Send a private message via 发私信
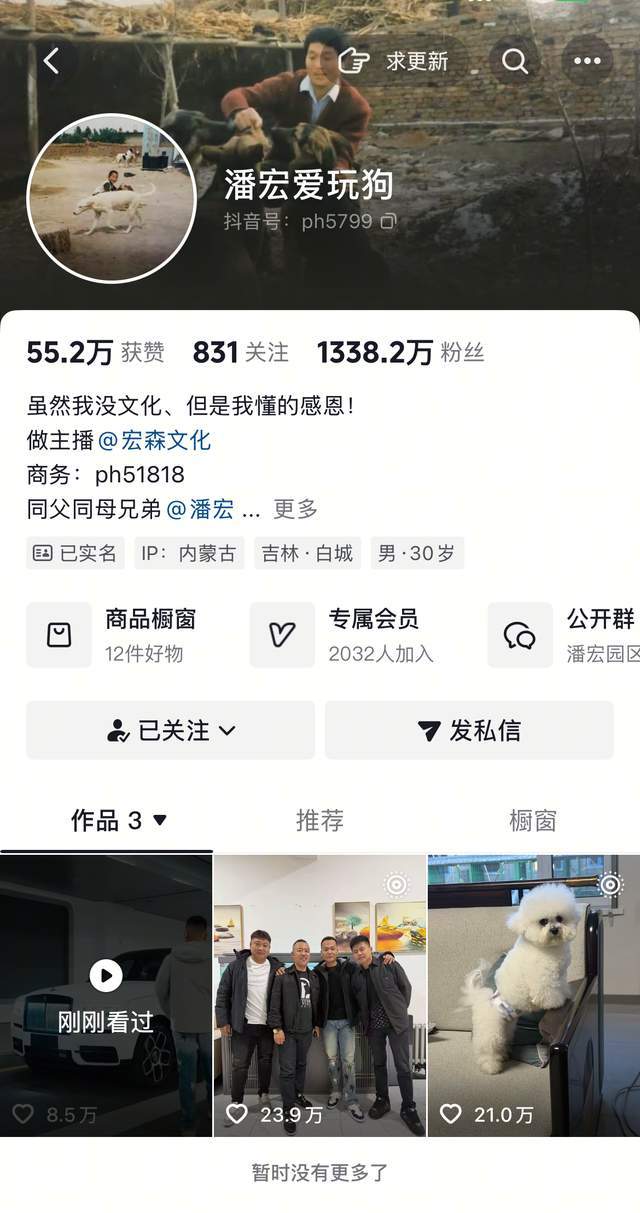The width and height of the screenshot is (640, 1213). tap(469, 730)
